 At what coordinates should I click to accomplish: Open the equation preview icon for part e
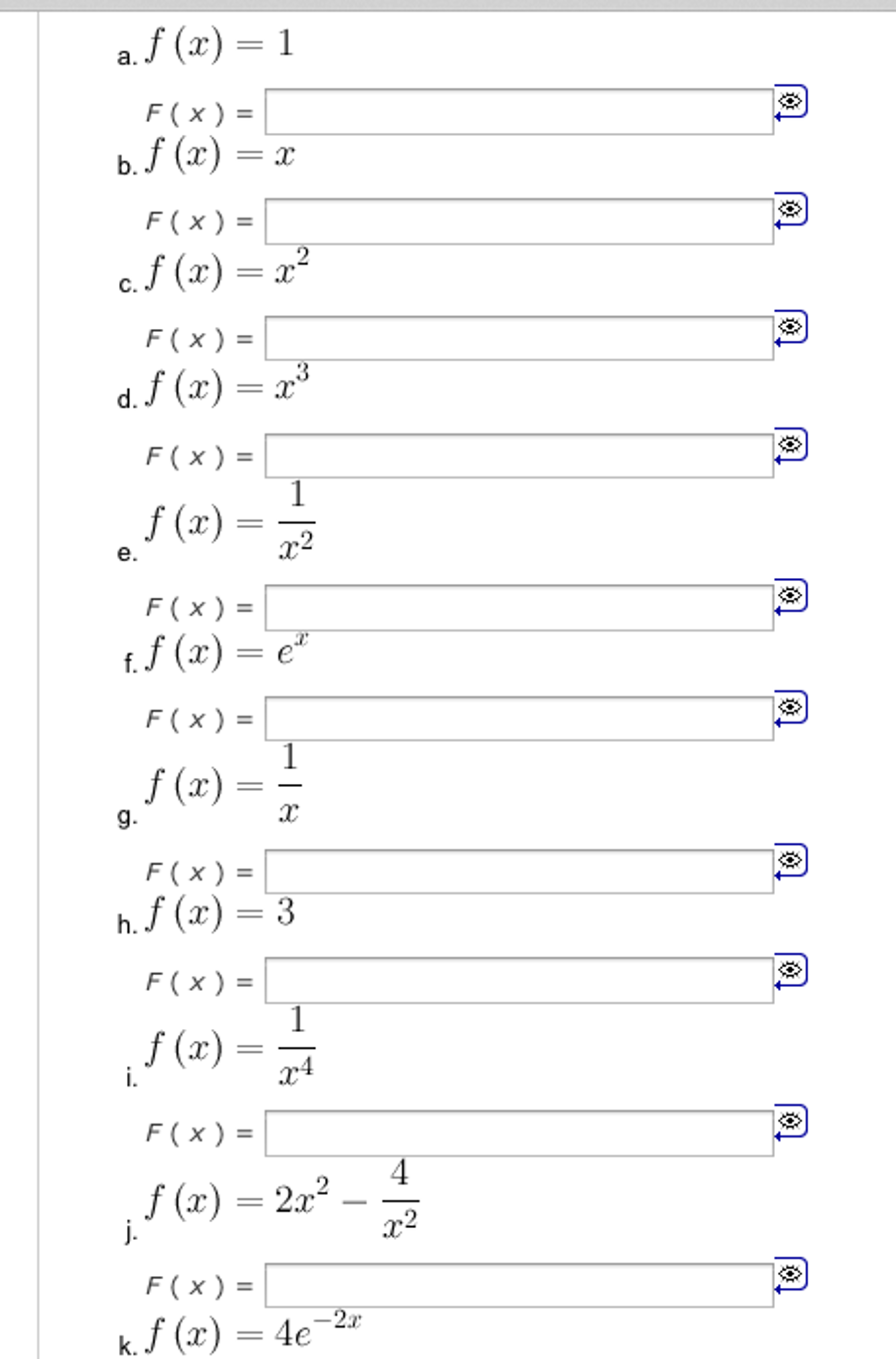tap(790, 596)
